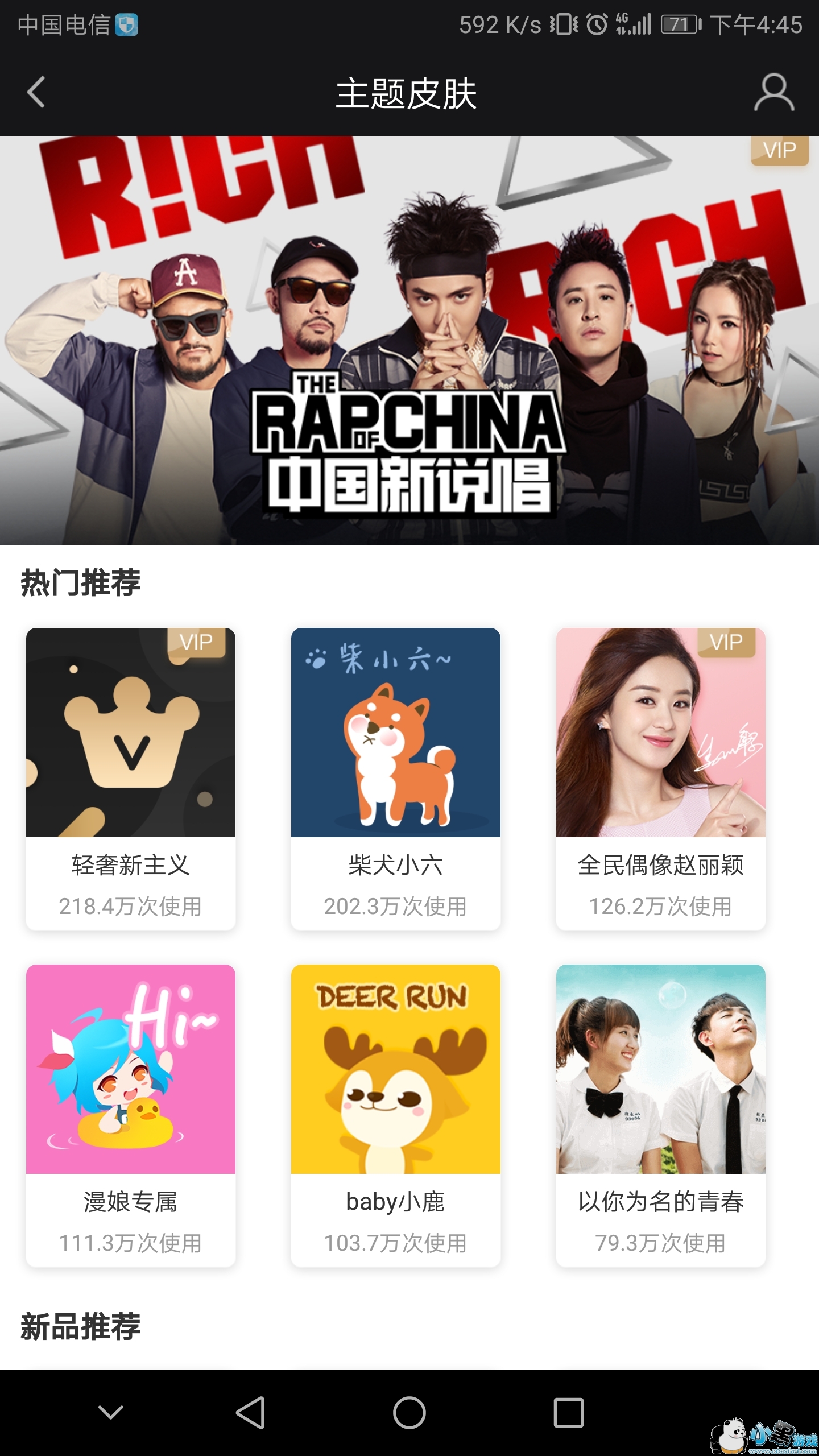Image resolution: width=819 pixels, height=1456 pixels.
Task: Hide the navigation bar with the down chevron
Action: [111, 1413]
